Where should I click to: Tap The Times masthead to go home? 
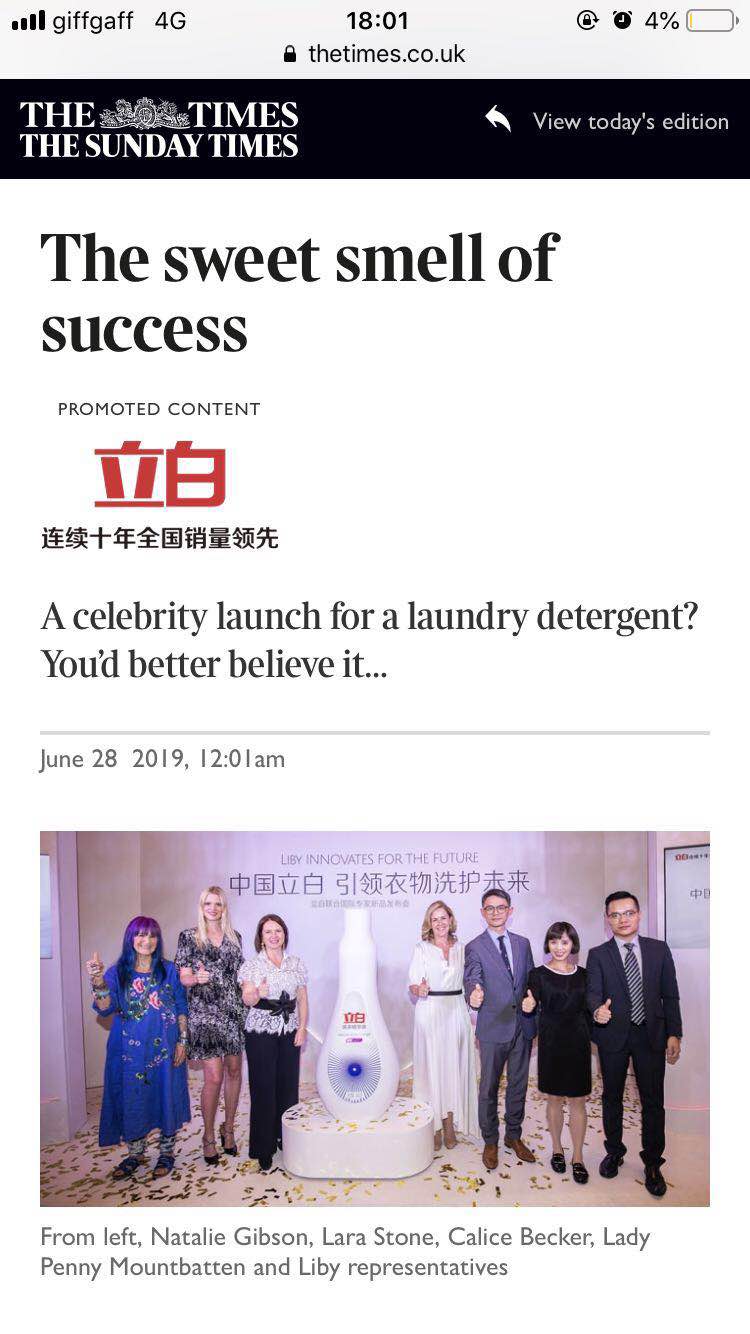(x=159, y=129)
